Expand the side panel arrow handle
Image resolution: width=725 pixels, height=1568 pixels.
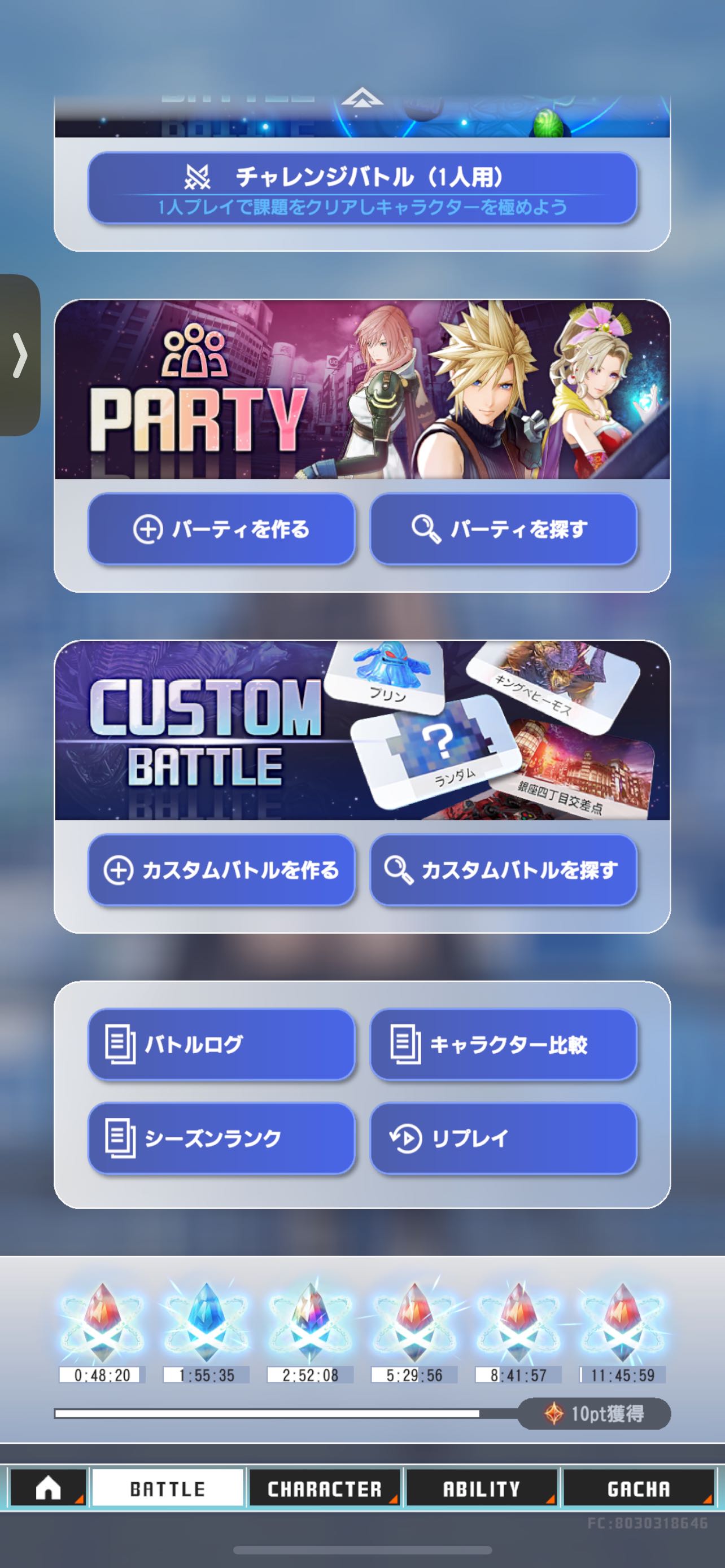[x=20, y=355]
